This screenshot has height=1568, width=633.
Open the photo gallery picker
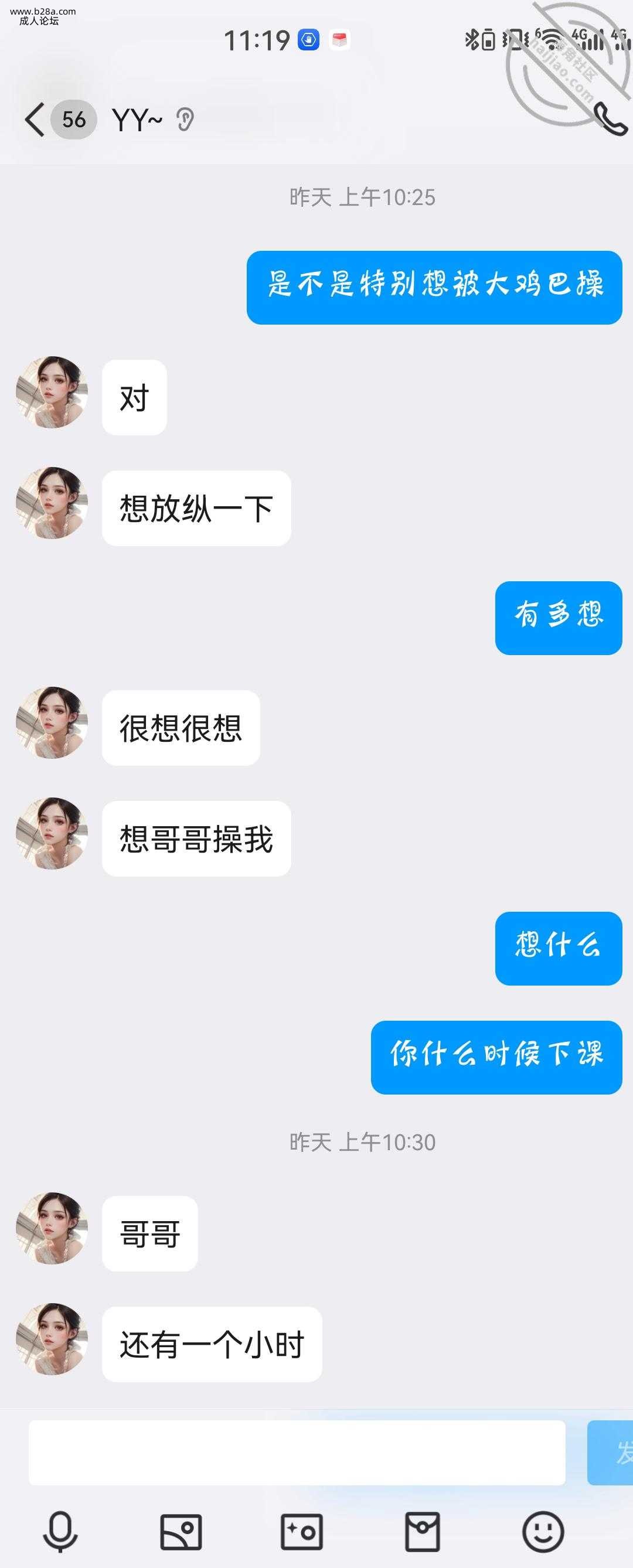pyautogui.click(x=181, y=1531)
